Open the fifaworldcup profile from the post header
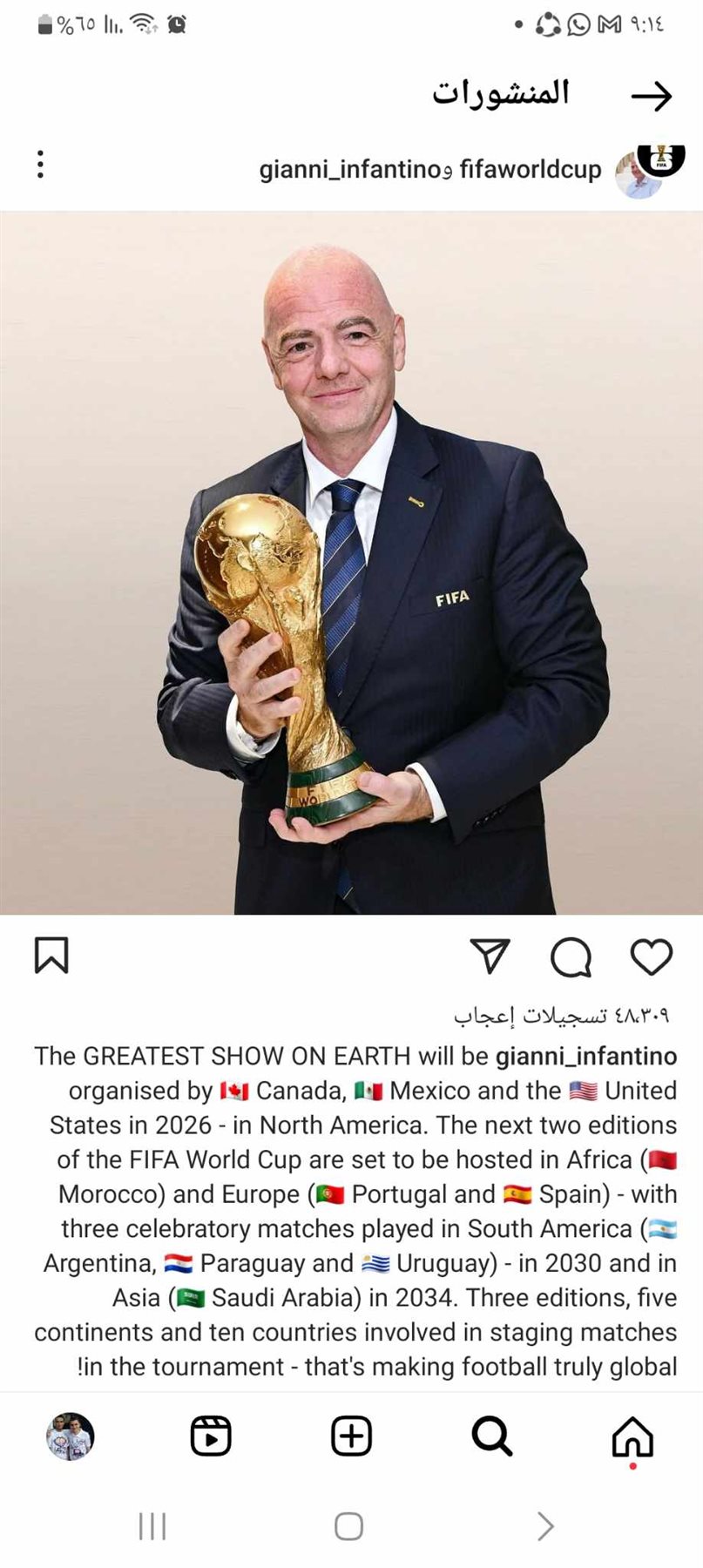This screenshot has width=703, height=1568. click(530, 168)
